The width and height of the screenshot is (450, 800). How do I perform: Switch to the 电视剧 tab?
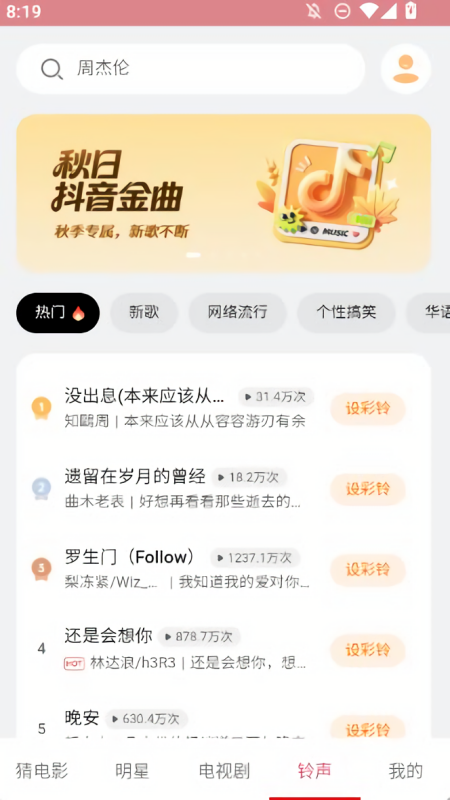(224, 770)
